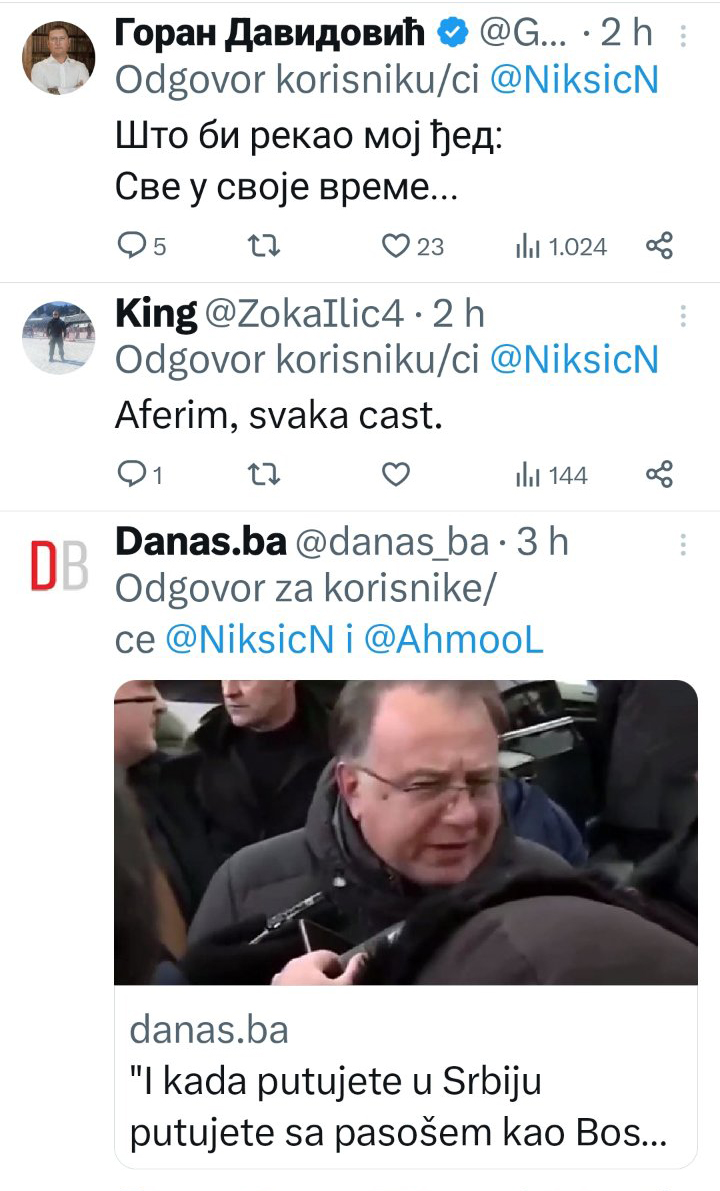Like King's tweet "Aferim, svaka cast"
The image size is (720, 1191).
tap(398, 475)
